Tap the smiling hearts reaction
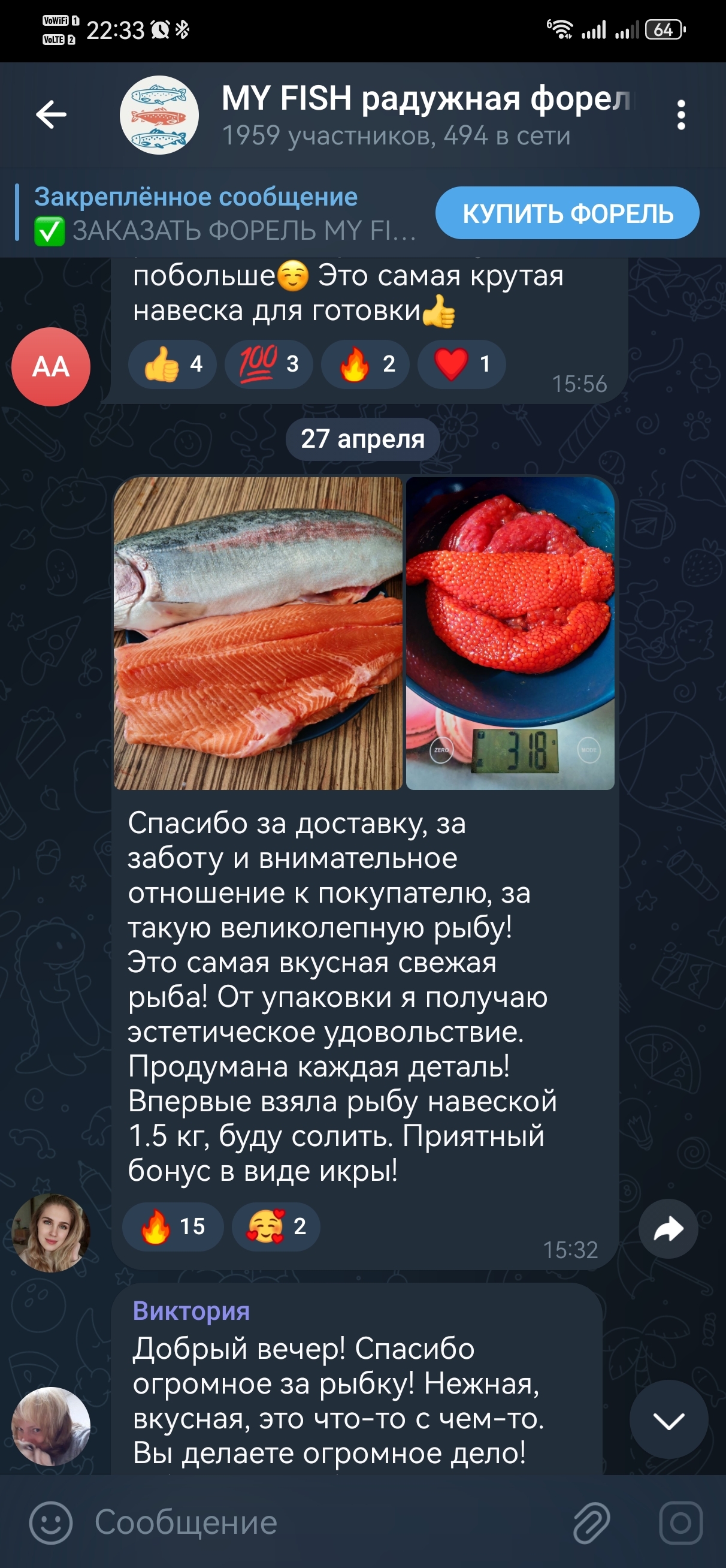Image resolution: width=726 pixels, height=1568 pixels. point(276,1226)
